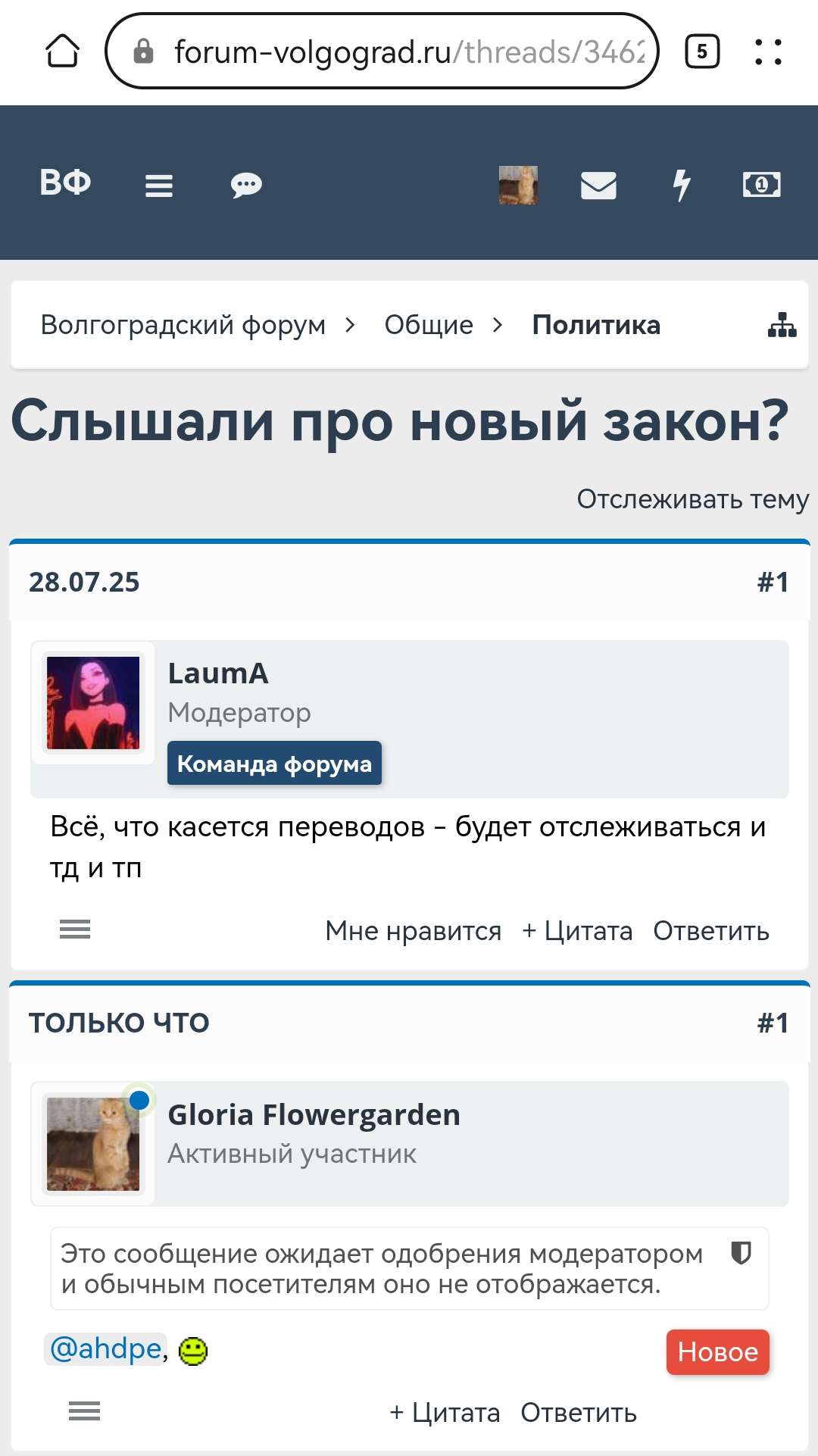
Task: Go to Волгоградский форум breadcrumb
Action: point(183,325)
